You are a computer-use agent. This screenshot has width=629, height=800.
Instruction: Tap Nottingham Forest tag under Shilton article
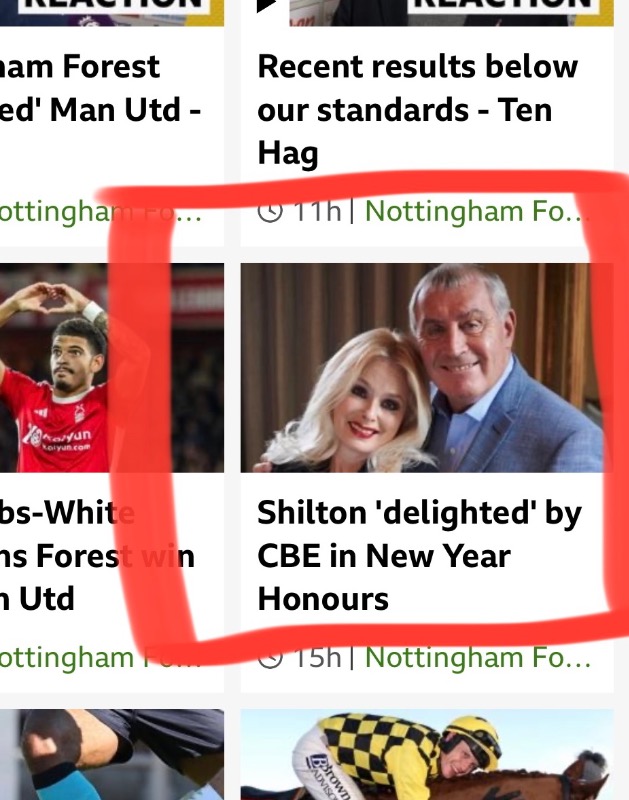[x=477, y=658]
